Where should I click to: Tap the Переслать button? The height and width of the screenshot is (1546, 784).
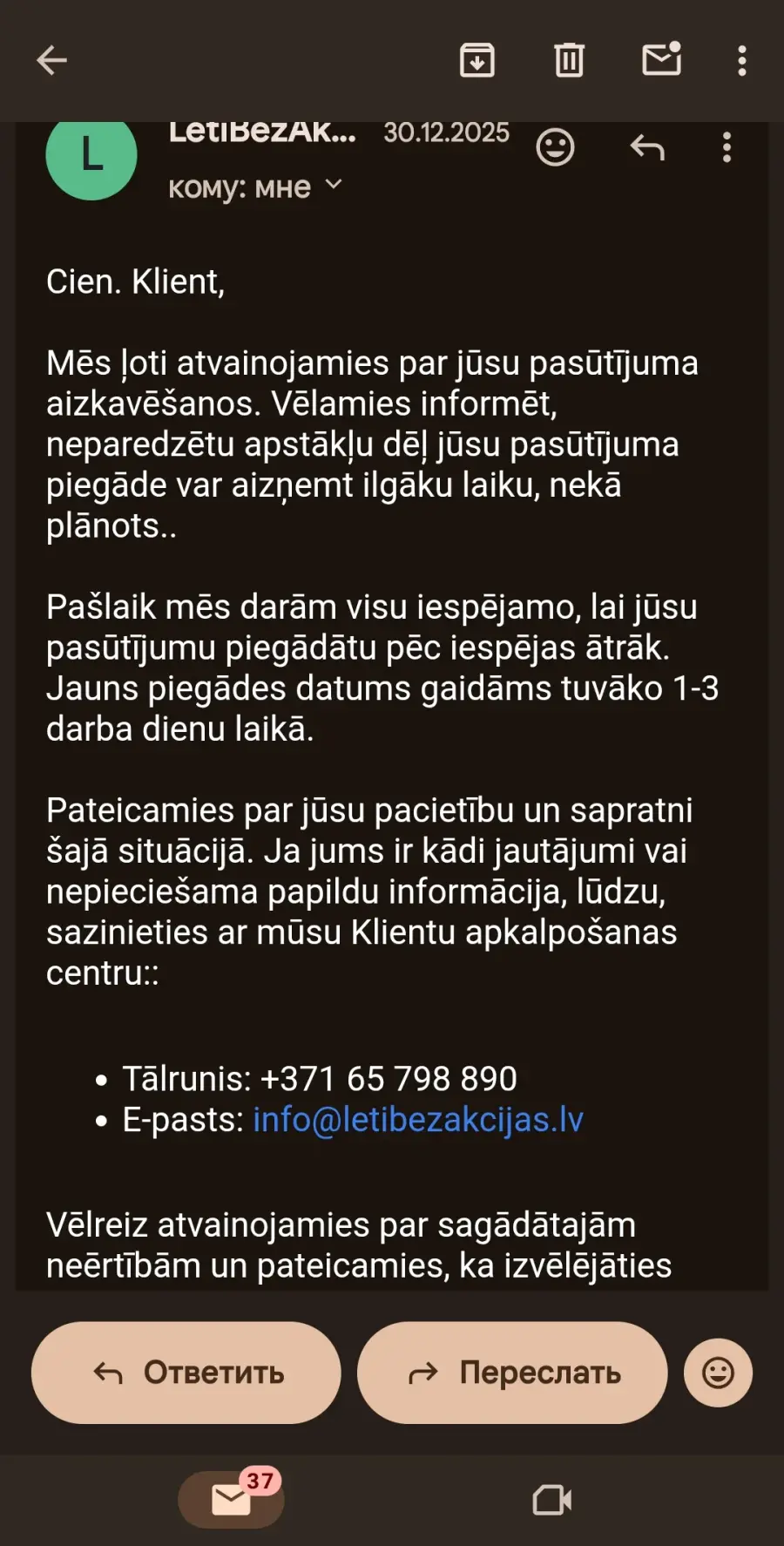[512, 1373]
